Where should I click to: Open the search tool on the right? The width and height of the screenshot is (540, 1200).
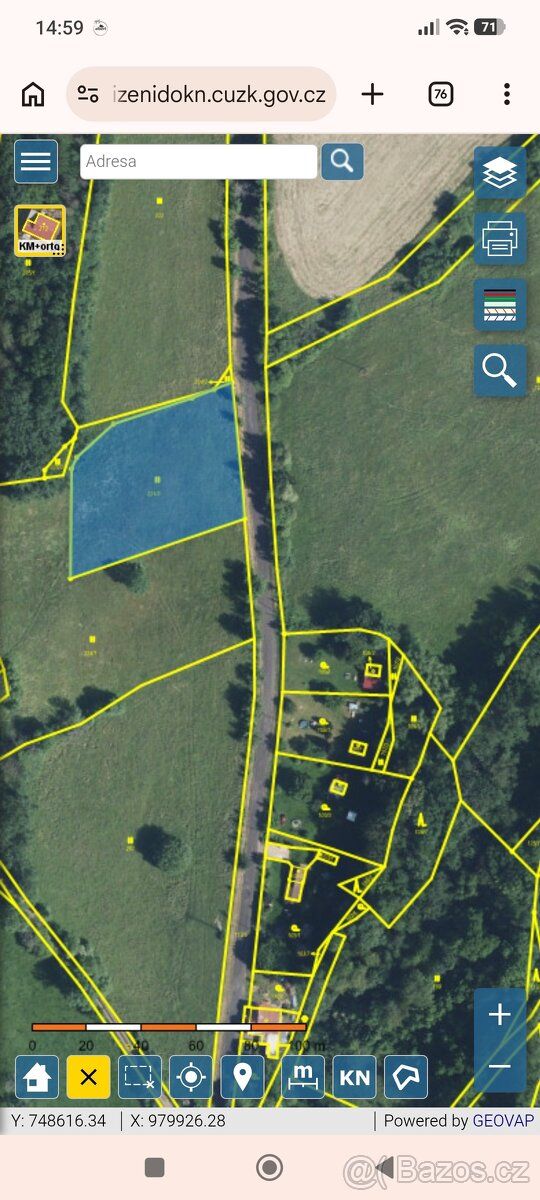(x=500, y=371)
